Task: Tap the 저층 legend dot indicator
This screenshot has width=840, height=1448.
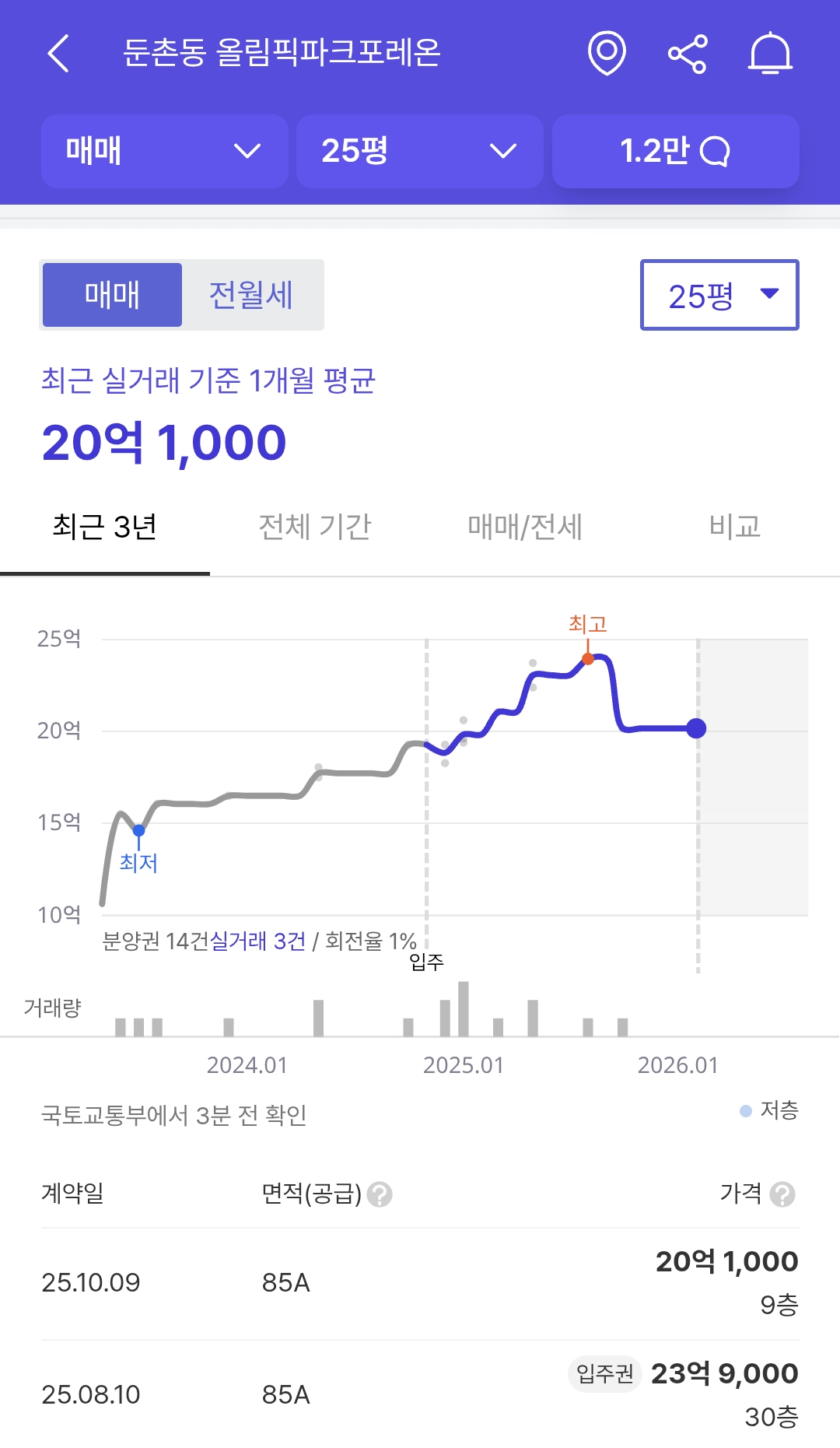Action: 745,1113
